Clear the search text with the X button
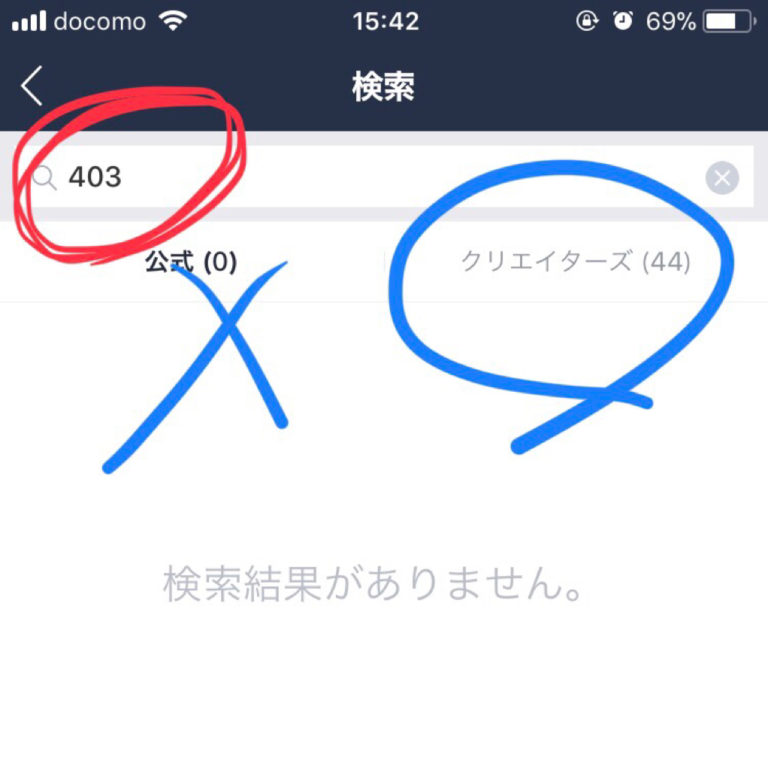Screen dimensions: 768x770 click(721, 179)
